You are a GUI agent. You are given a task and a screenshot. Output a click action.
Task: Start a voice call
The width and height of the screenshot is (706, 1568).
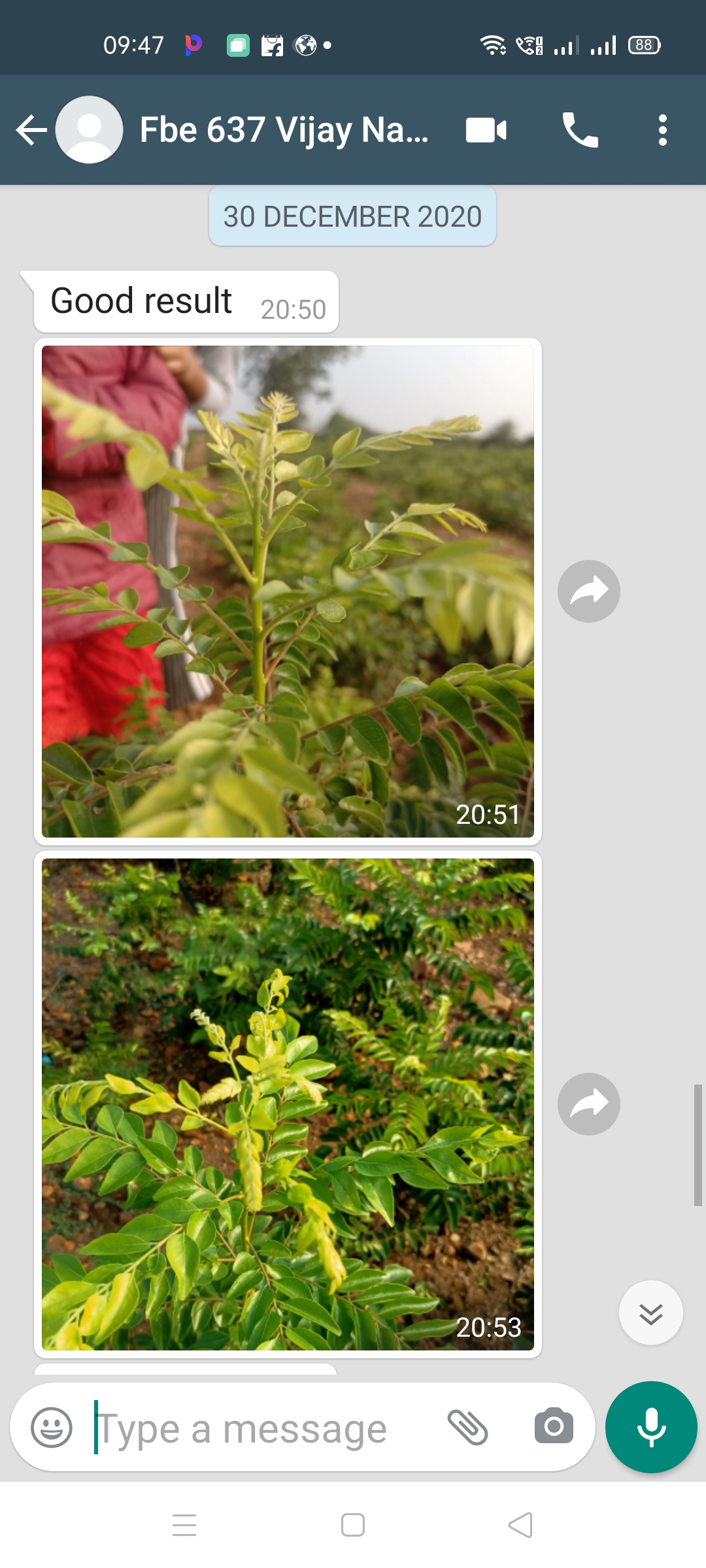580,130
